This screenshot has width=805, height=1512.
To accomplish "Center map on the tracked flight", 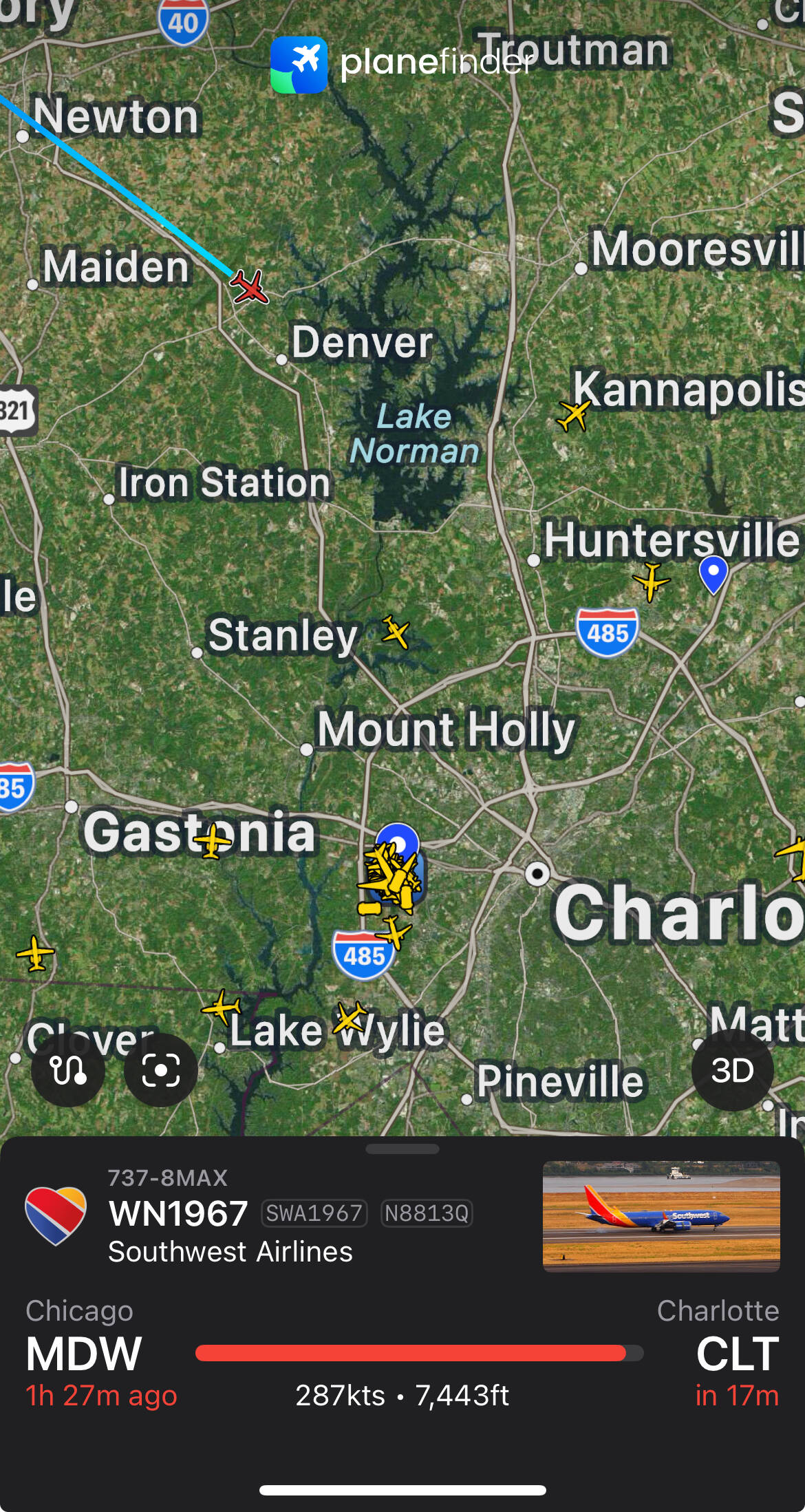I will 161,1070.
